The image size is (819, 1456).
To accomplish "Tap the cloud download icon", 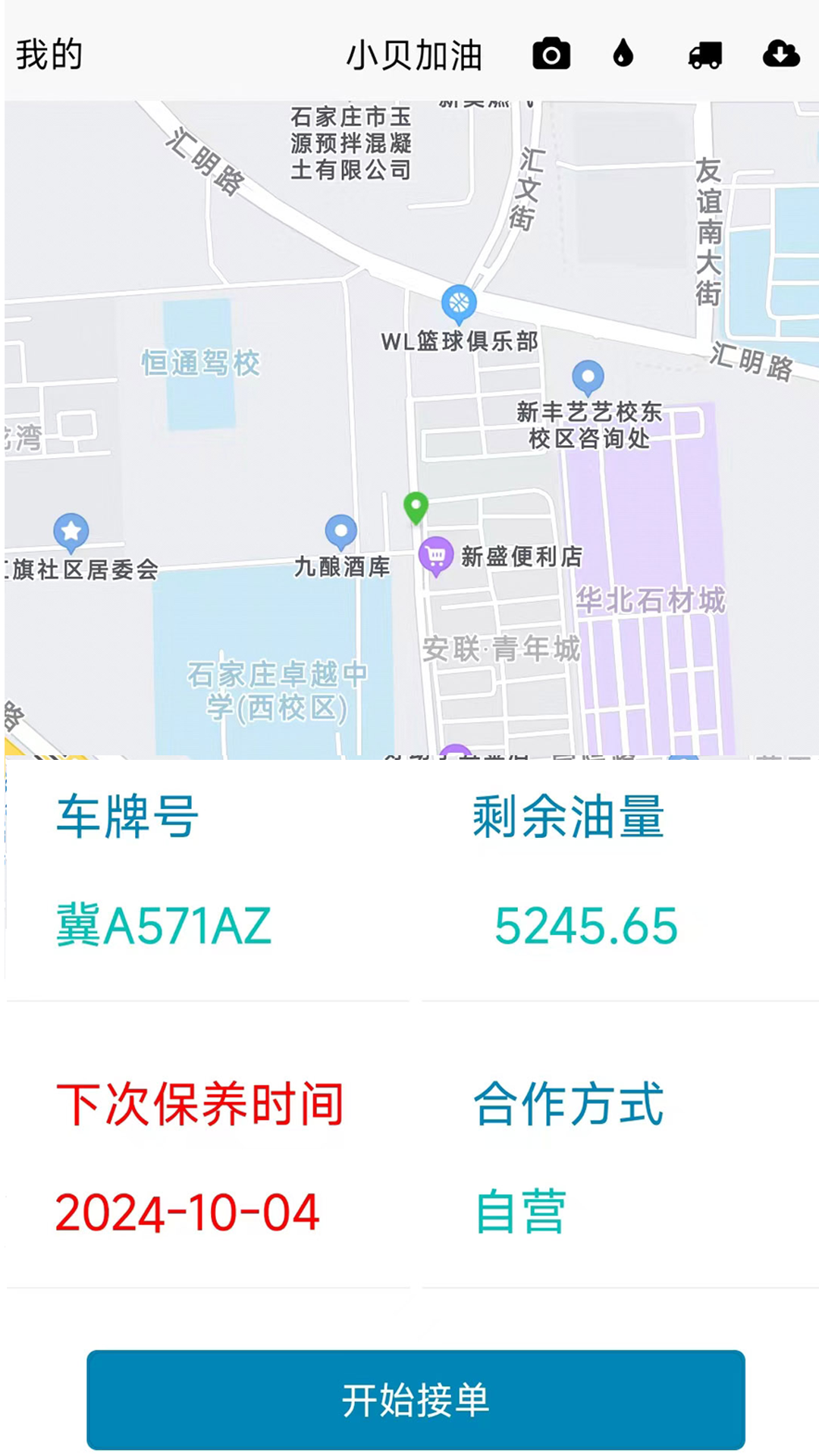I will [781, 55].
